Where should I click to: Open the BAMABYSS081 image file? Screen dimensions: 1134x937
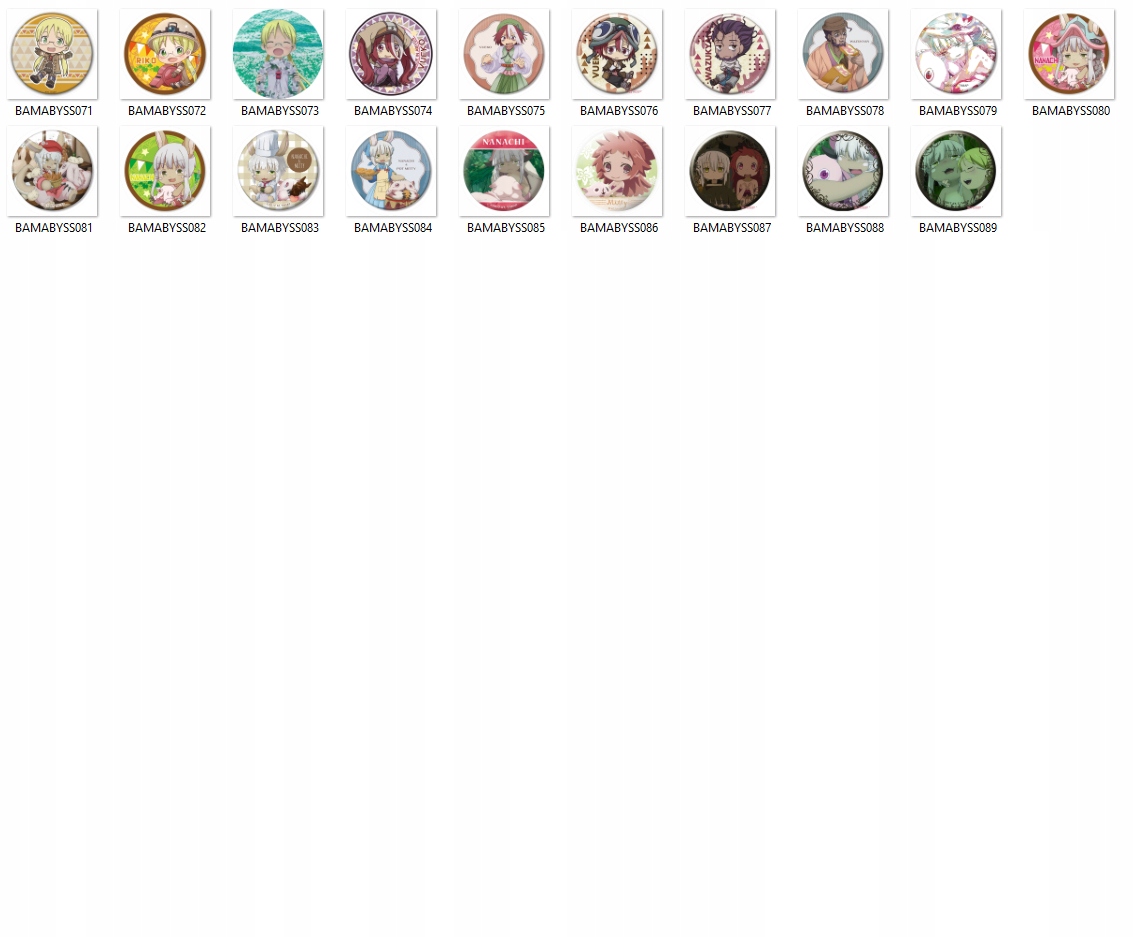coord(52,171)
